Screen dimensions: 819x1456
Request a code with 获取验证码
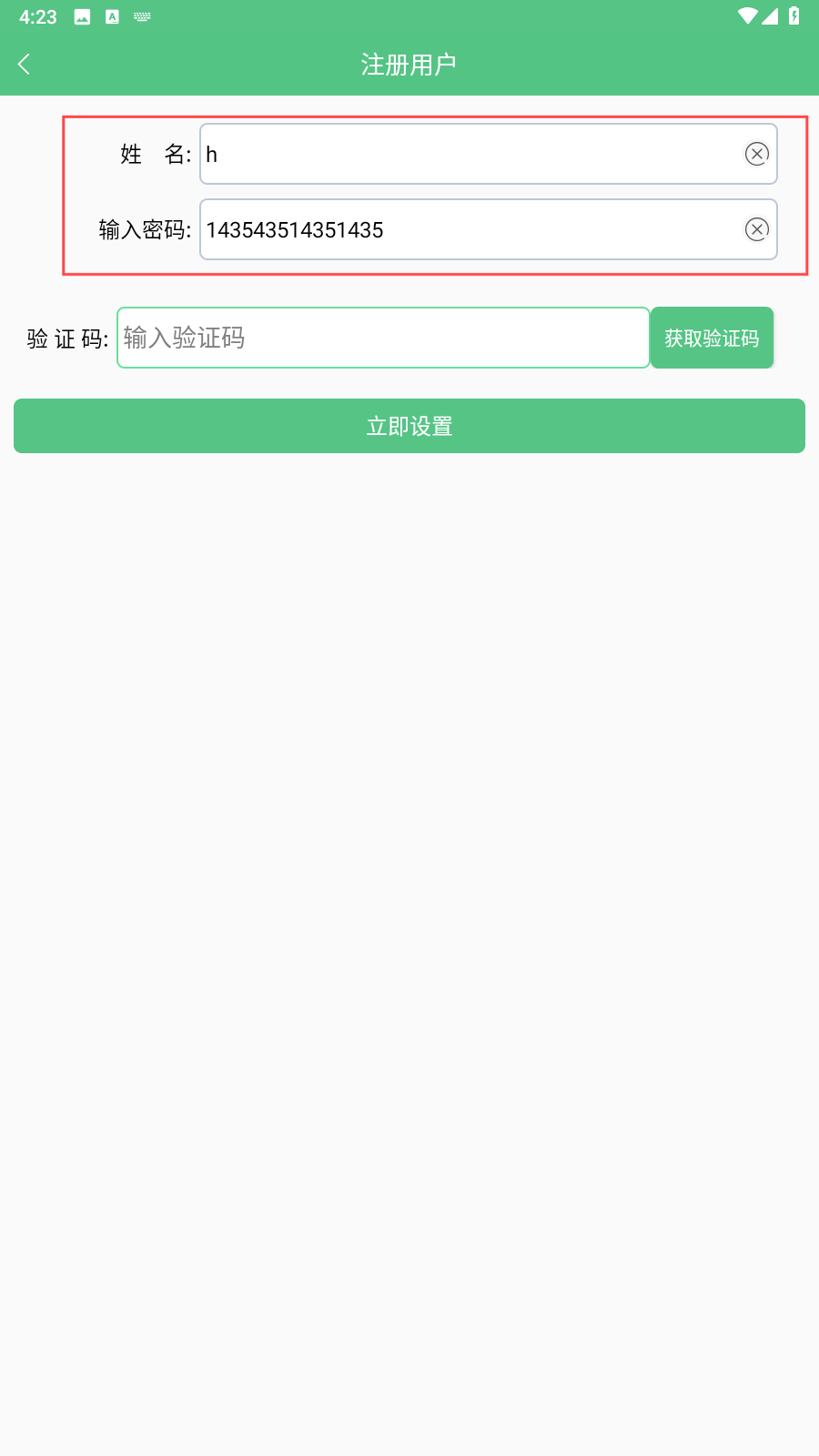[x=712, y=338]
